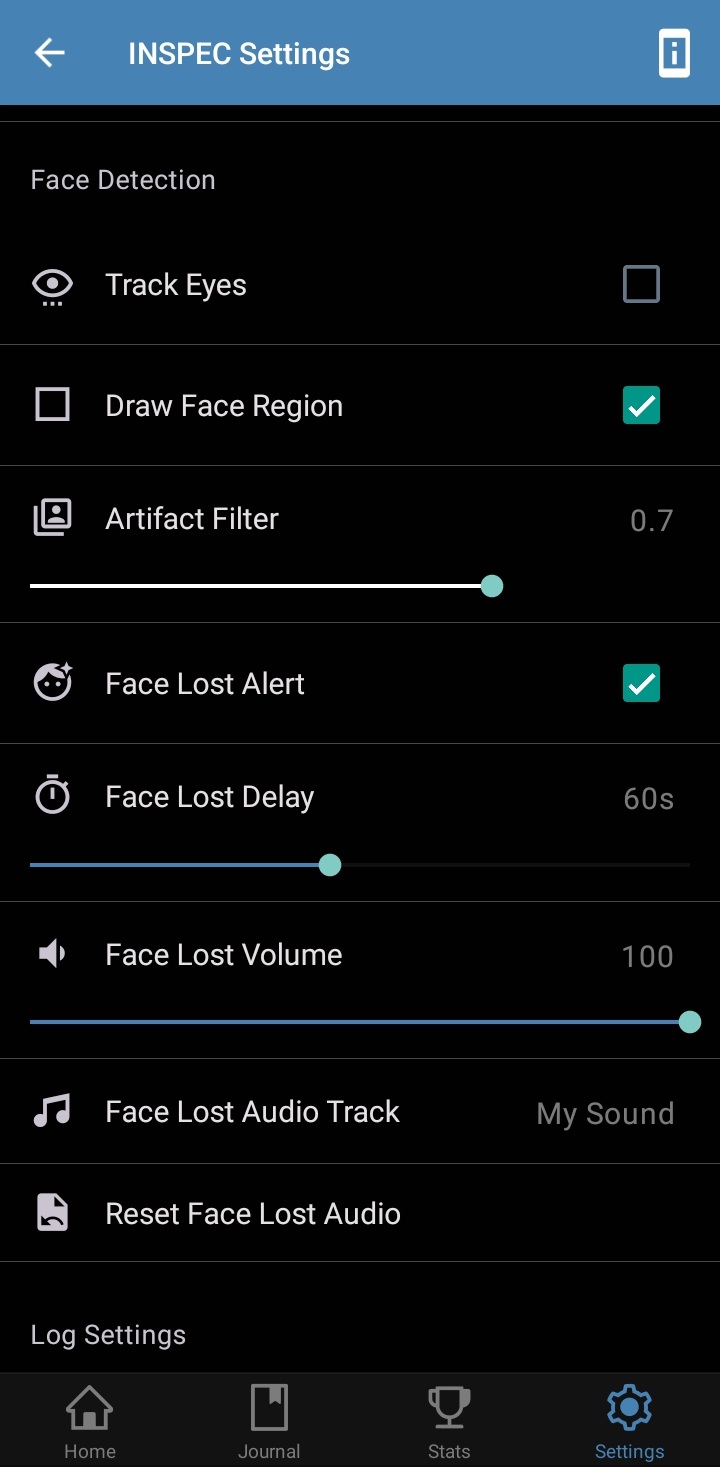
Task: Select the Artifact Filter portrait icon
Action: (x=51, y=517)
